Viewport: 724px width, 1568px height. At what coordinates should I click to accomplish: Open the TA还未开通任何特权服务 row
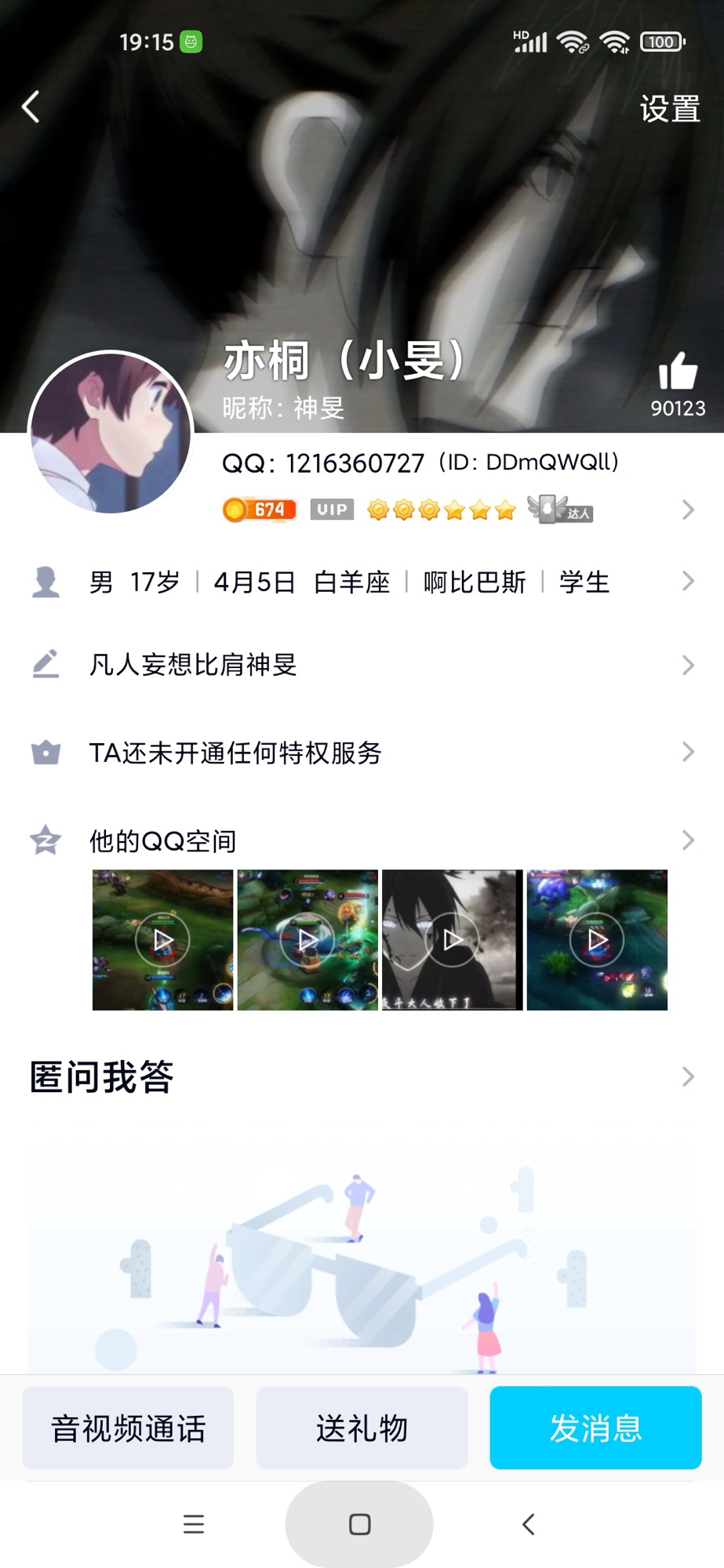tap(362, 753)
